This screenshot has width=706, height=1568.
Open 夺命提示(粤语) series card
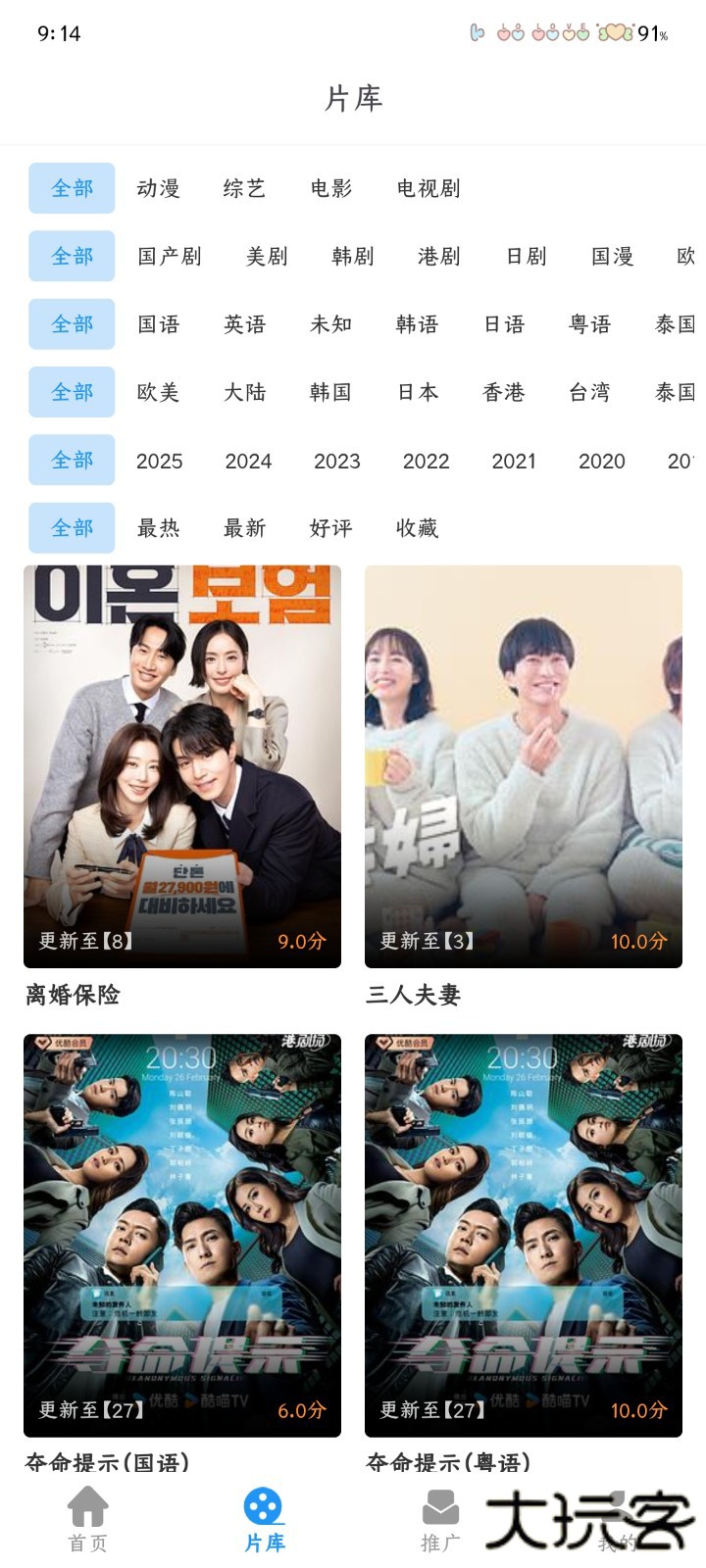pos(523,1235)
